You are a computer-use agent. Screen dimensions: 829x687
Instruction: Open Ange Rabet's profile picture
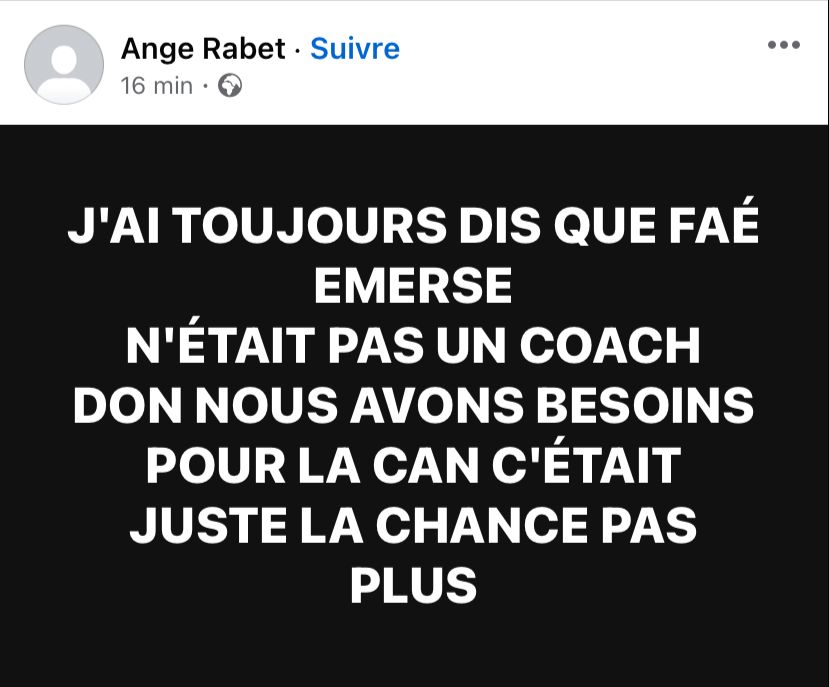[64, 65]
